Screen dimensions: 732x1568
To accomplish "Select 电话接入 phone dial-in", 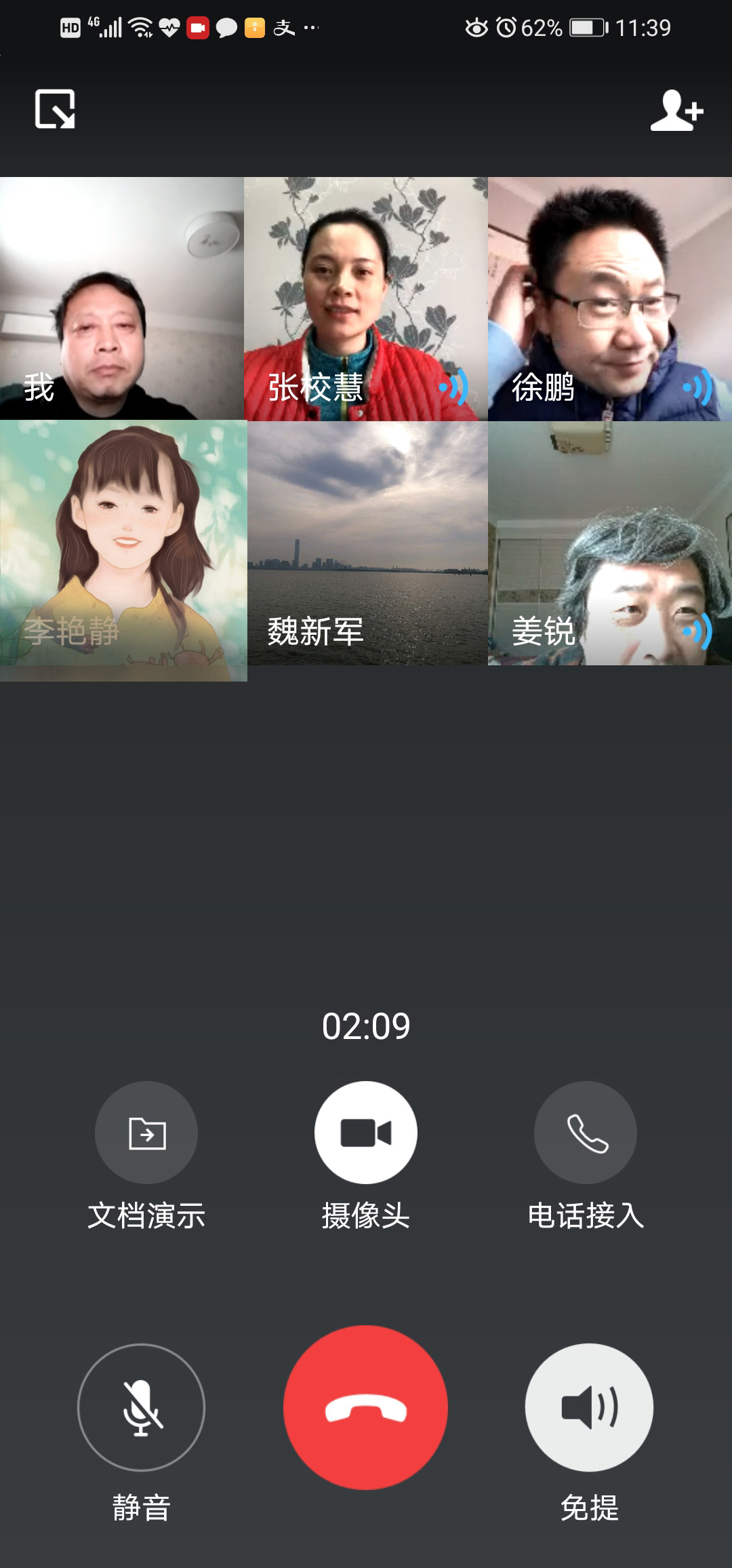I will point(586,1133).
